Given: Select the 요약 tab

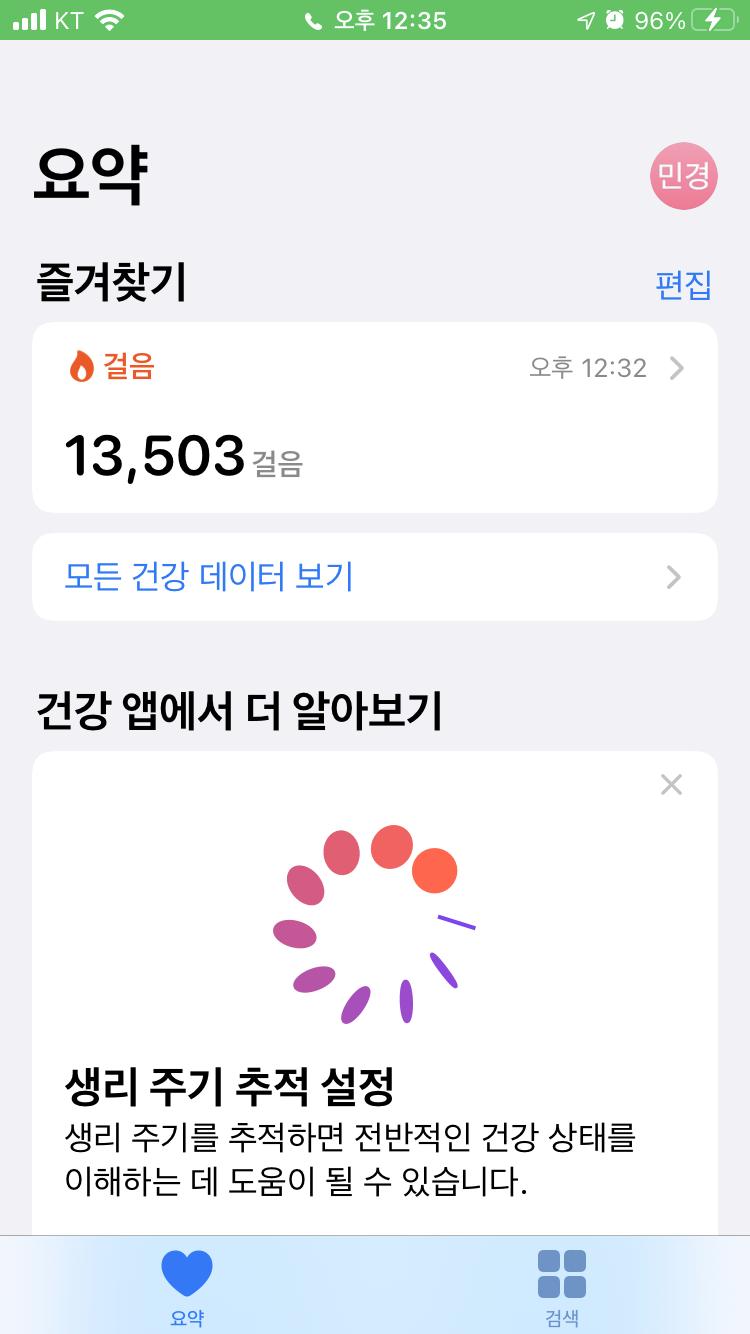Looking at the screenshot, I should pos(187,1286).
